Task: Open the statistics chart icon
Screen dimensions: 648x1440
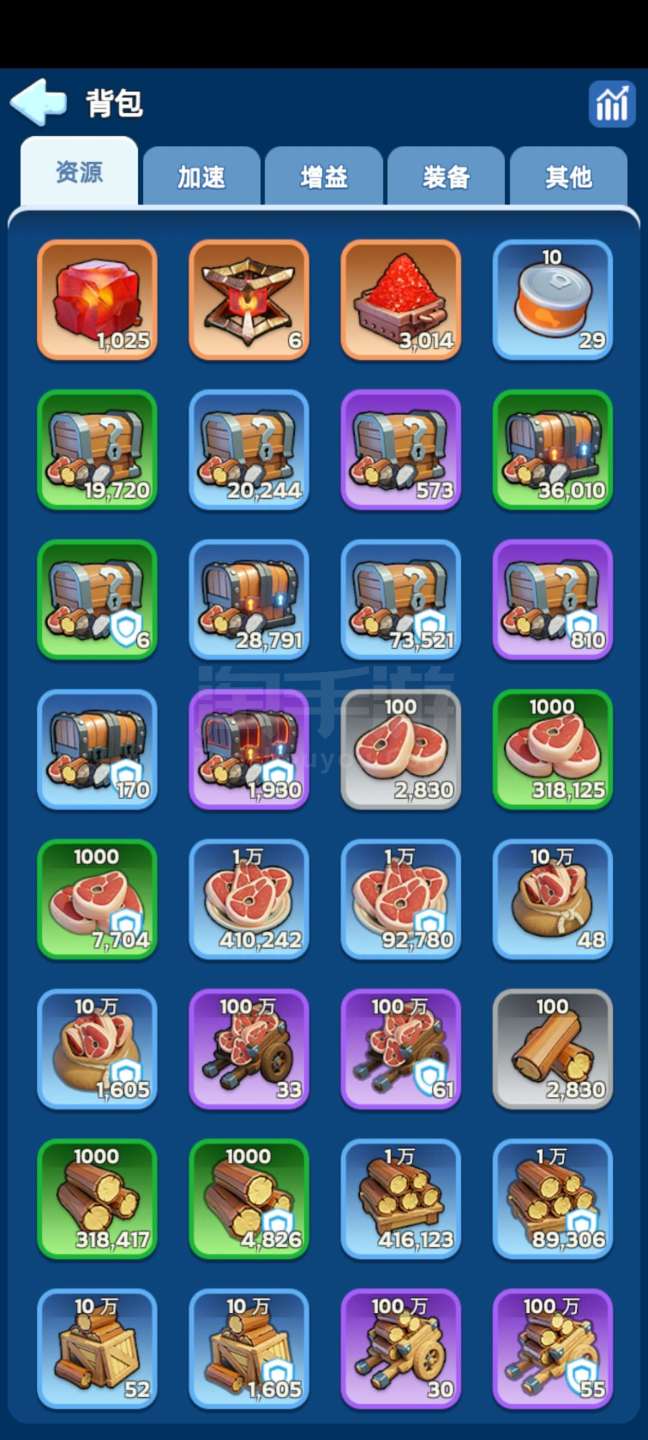Action: pyautogui.click(x=612, y=104)
